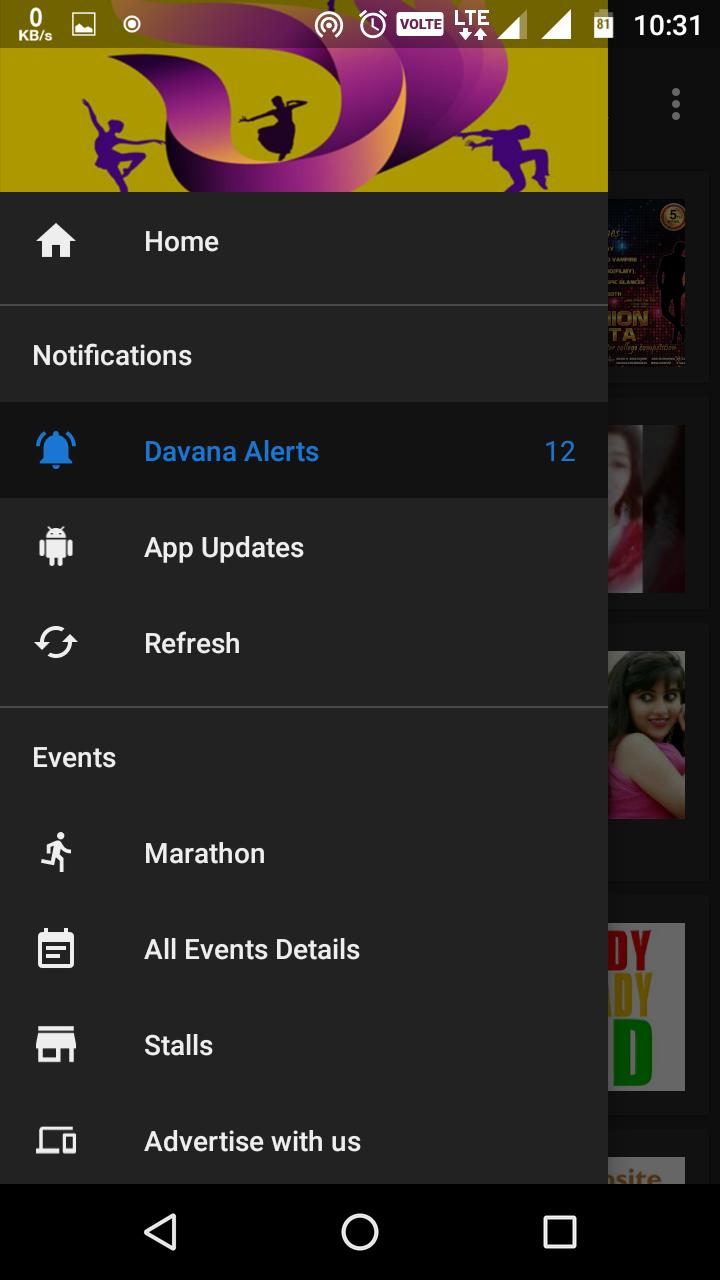The width and height of the screenshot is (720, 1280).
Task: Tap the dancers banner image atop the drawer
Action: (x=304, y=118)
